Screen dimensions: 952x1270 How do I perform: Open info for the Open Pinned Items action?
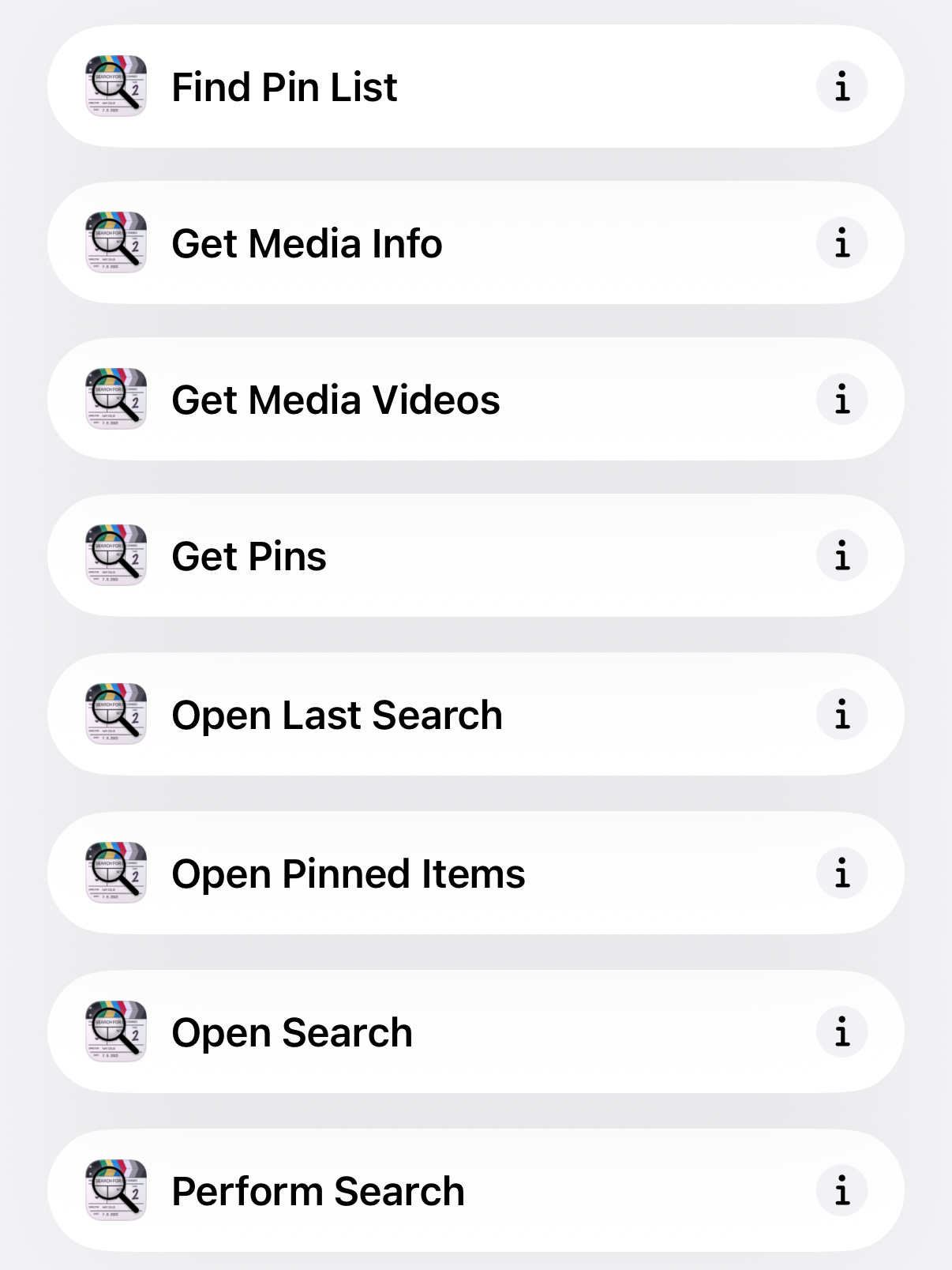(x=841, y=873)
